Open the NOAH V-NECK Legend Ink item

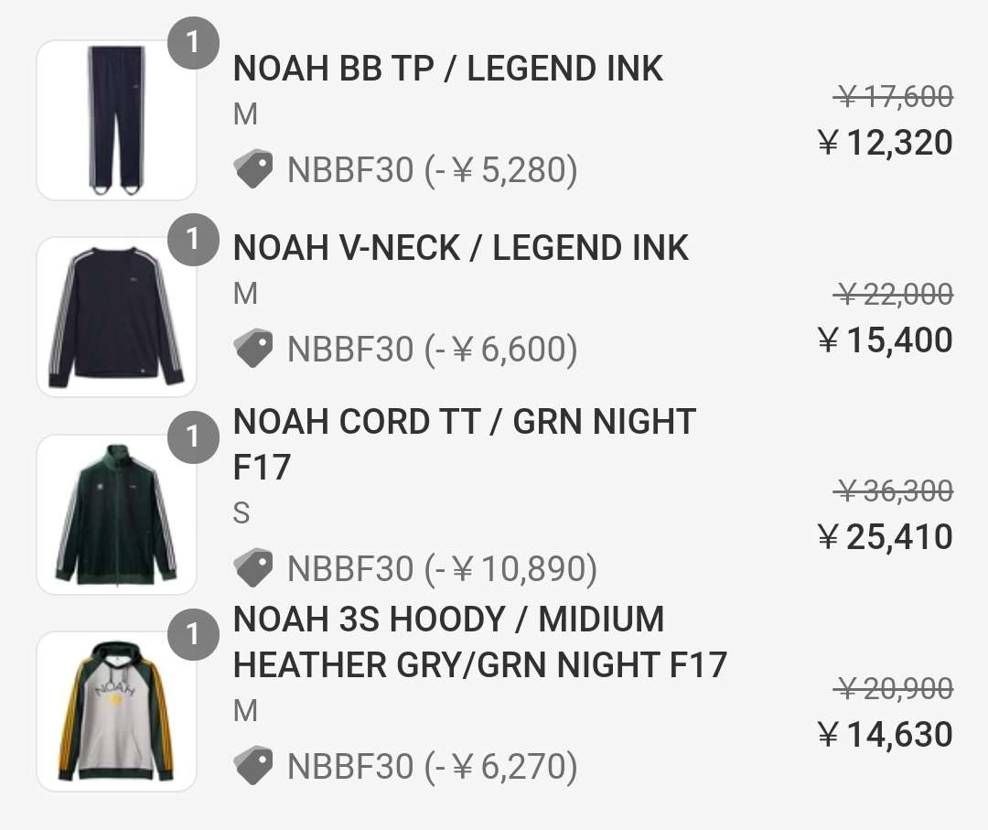[460, 248]
